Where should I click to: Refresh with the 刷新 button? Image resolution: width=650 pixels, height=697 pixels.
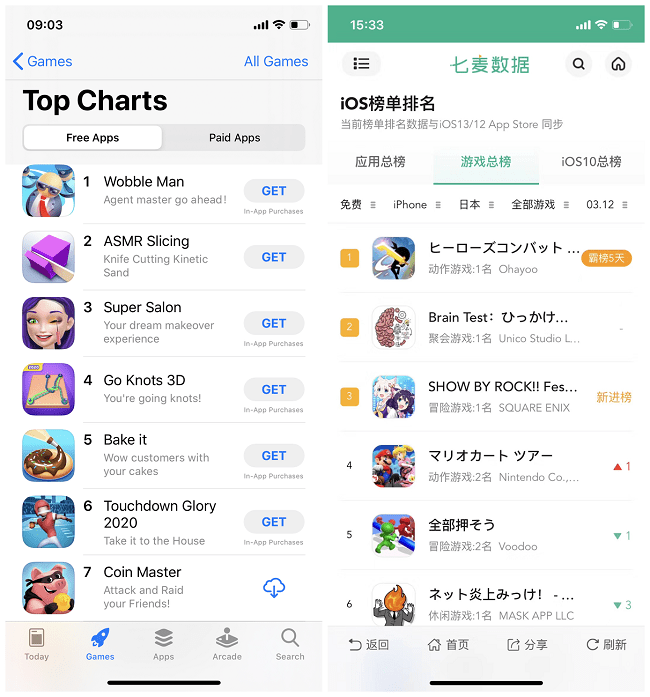[606, 645]
